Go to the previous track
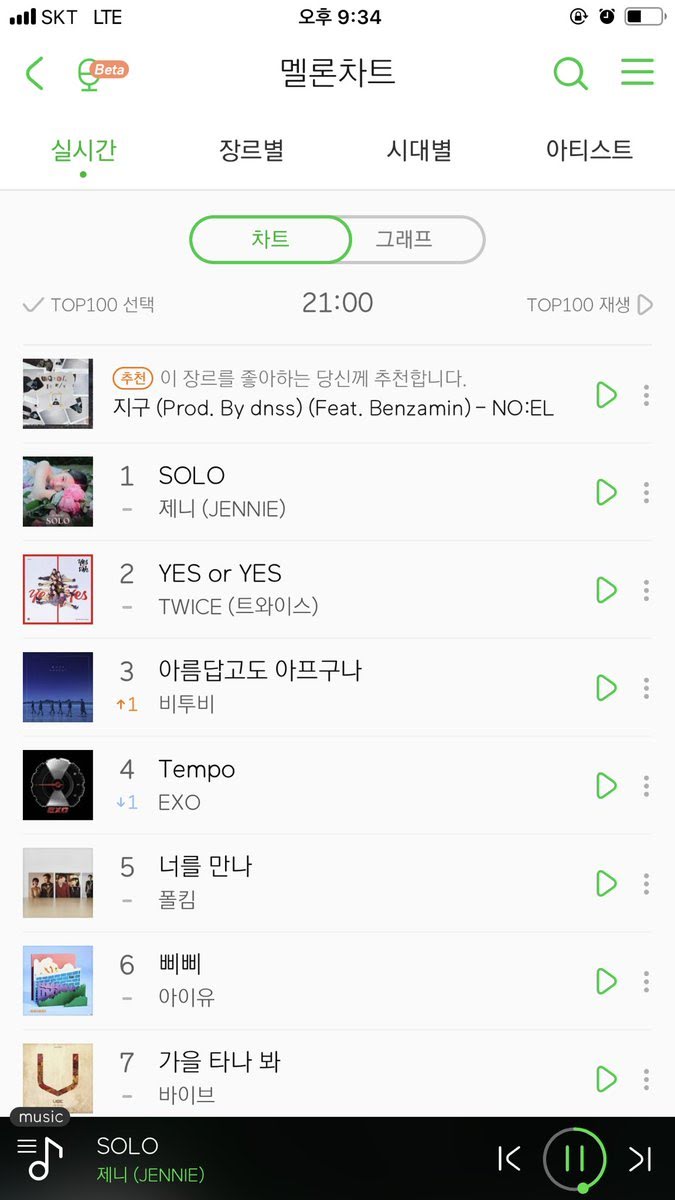675x1200 pixels. pos(509,1158)
